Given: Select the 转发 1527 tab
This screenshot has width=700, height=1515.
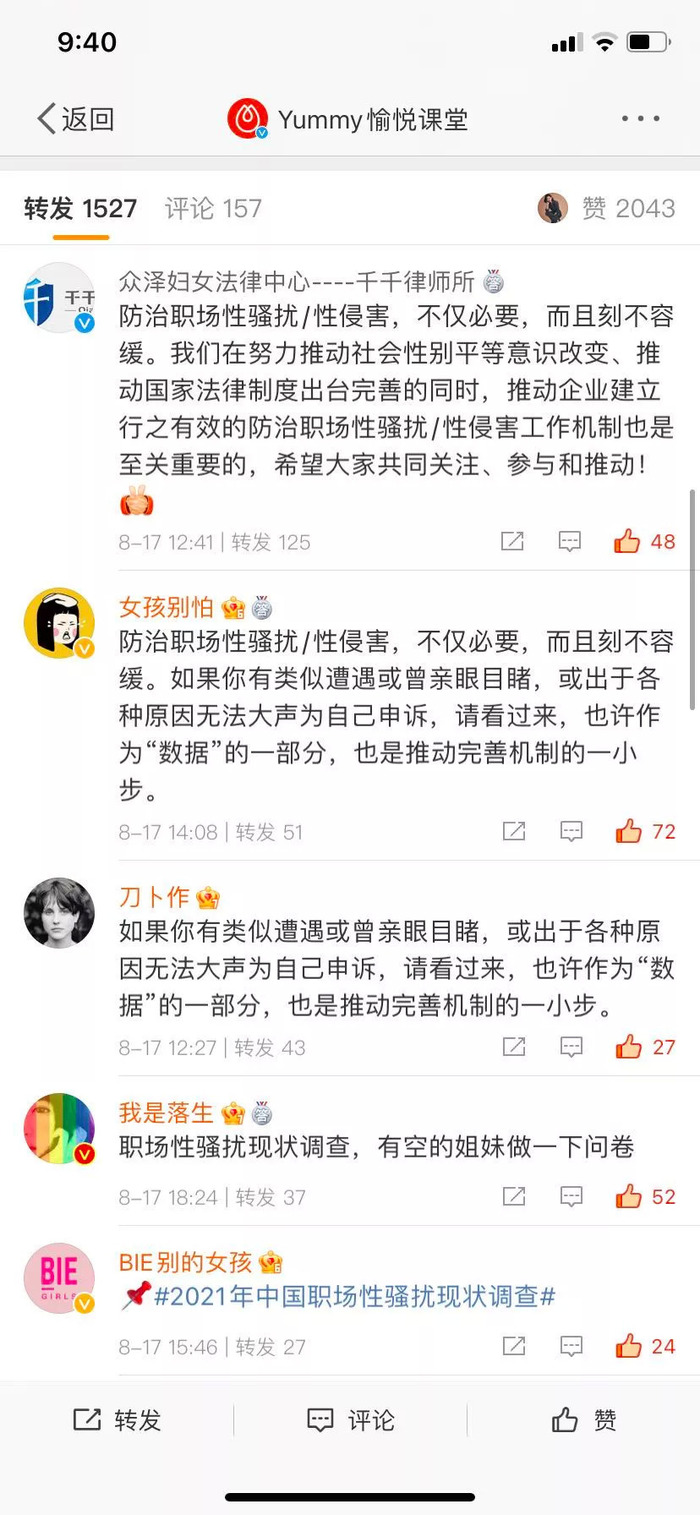Looking at the screenshot, I should pyautogui.click(x=80, y=208).
